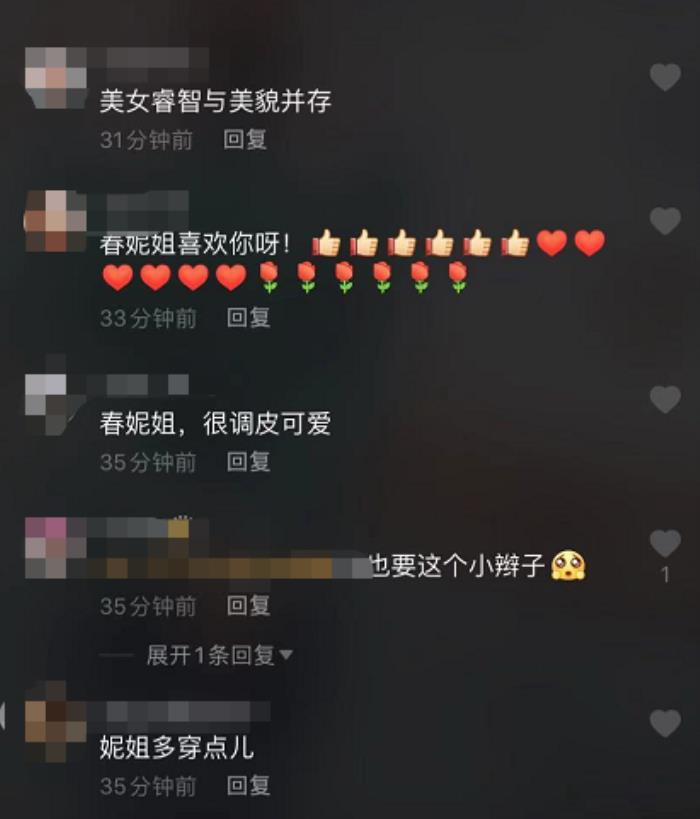Like the comment about 小辫子
This screenshot has height=819, width=700.
[665, 544]
